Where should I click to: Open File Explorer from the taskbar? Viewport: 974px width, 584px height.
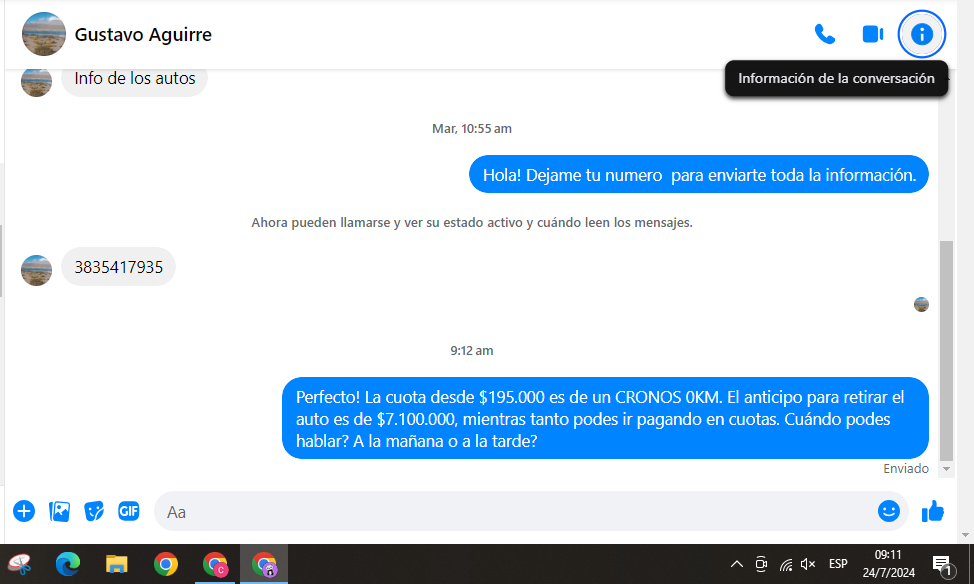117,564
